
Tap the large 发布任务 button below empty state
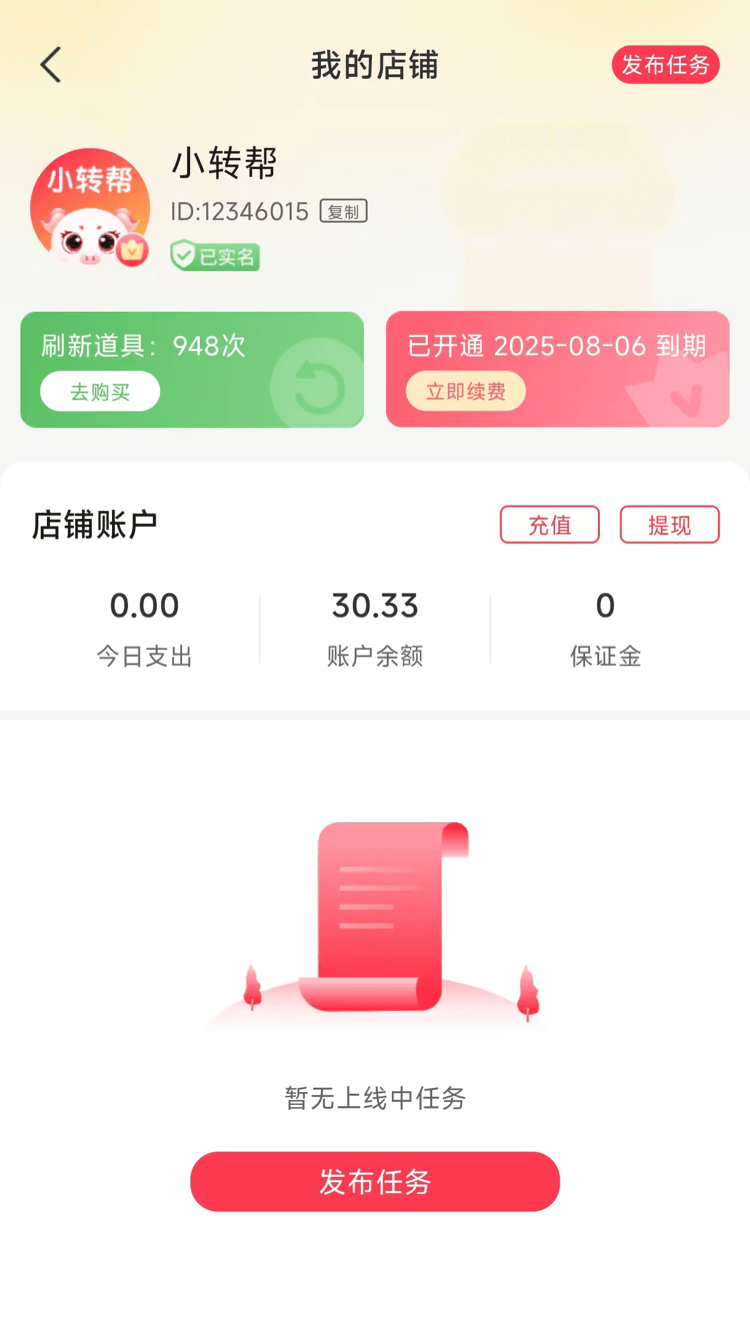click(375, 1182)
